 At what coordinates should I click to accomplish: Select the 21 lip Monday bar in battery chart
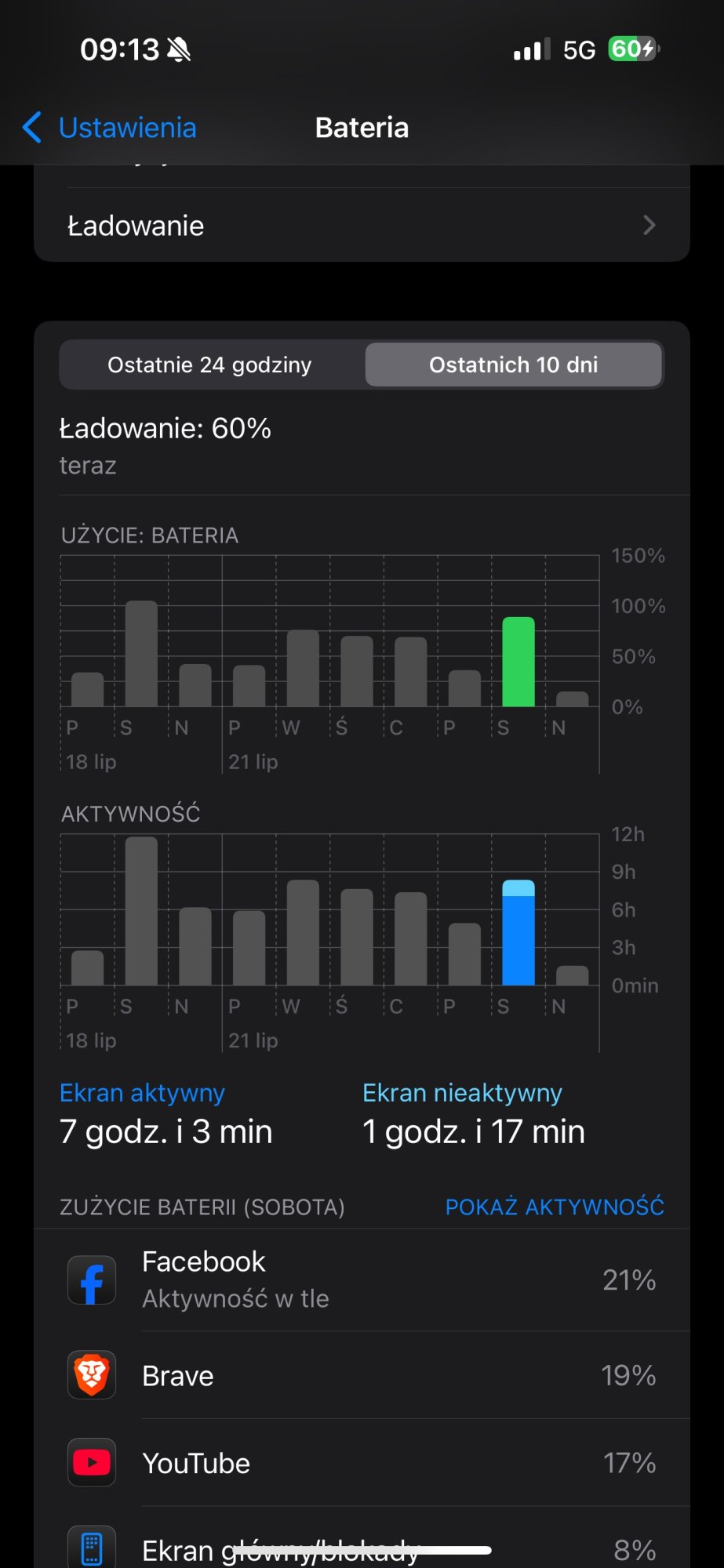click(249, 686)
